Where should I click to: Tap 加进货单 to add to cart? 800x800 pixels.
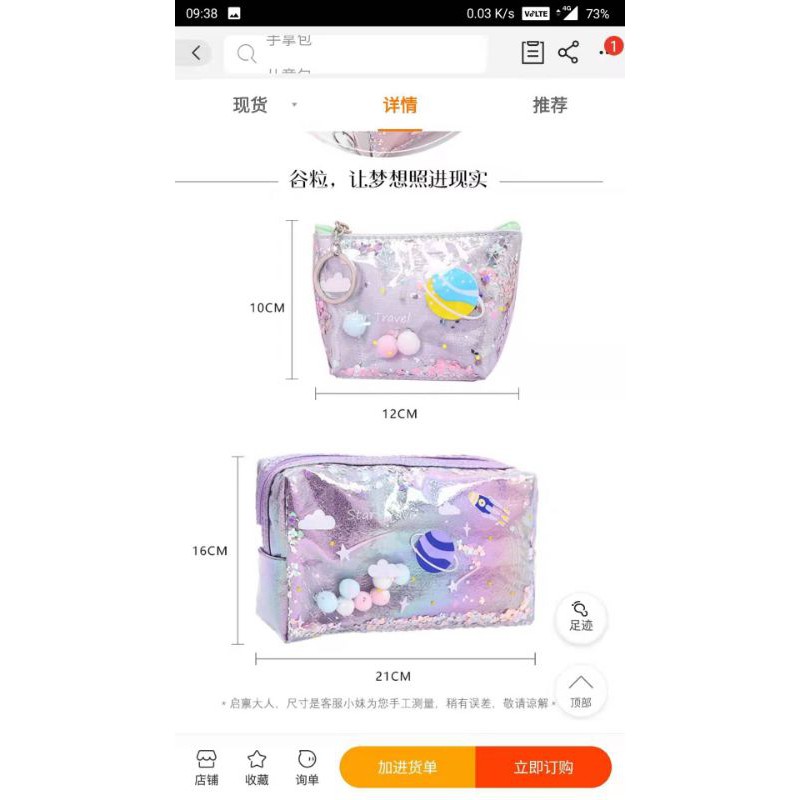pos(407,767)
